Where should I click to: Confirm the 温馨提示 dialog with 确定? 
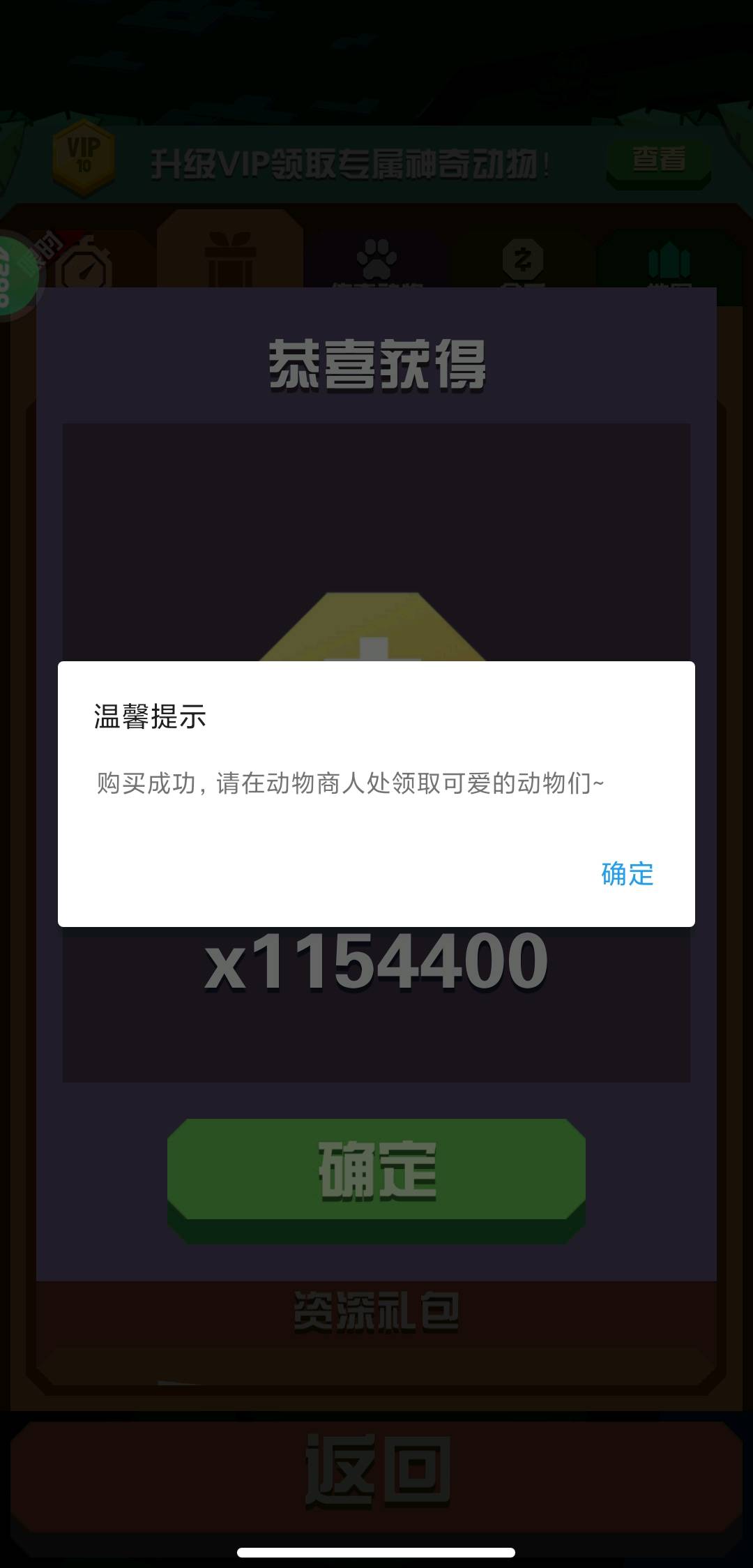coord(627,874)
